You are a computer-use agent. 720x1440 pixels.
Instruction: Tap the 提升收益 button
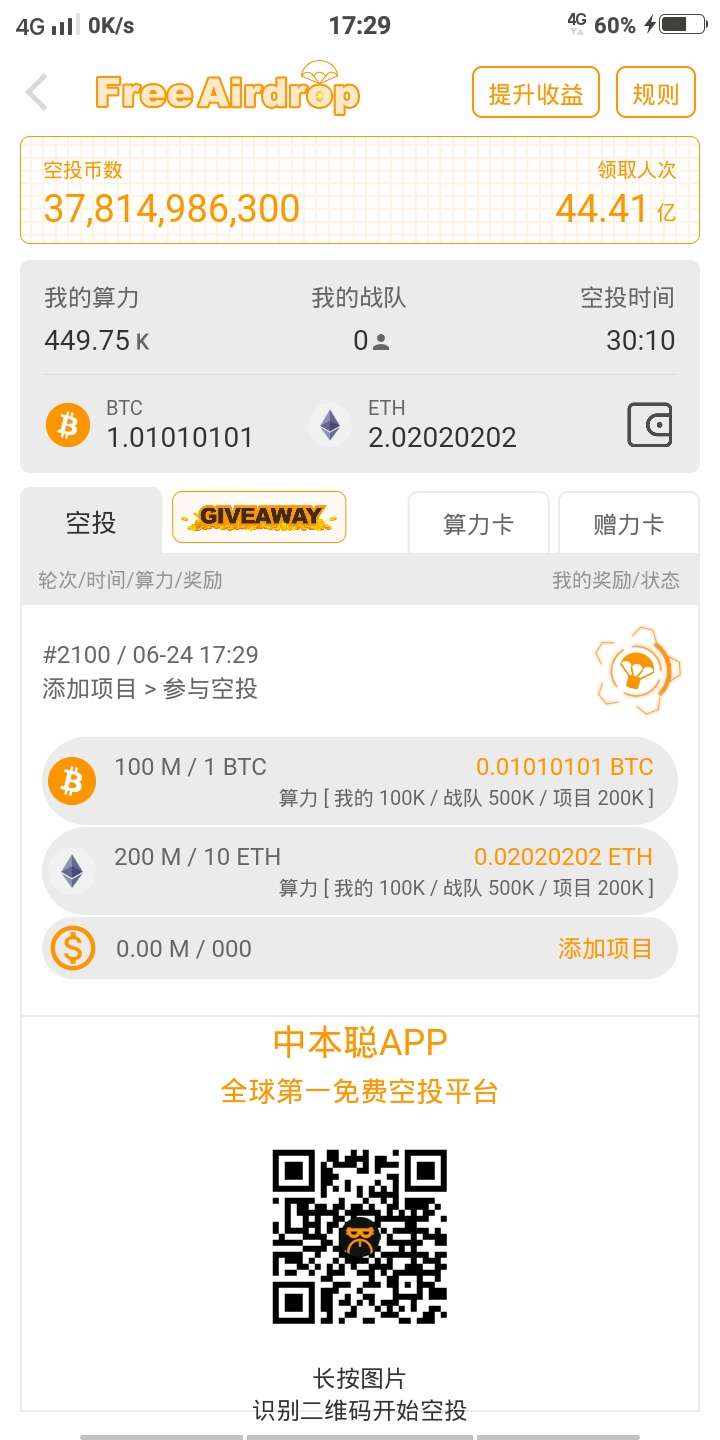point(535,93)
